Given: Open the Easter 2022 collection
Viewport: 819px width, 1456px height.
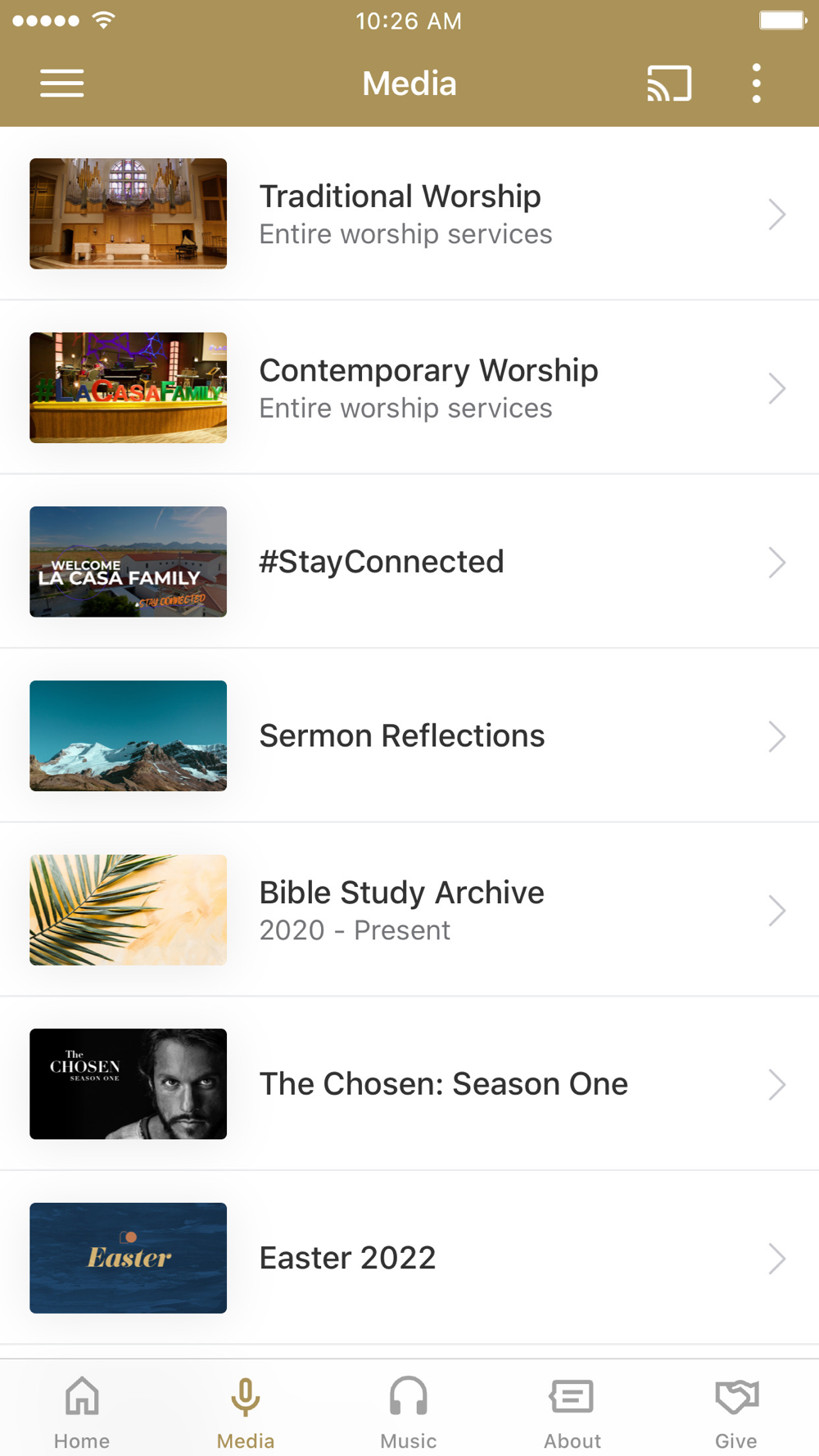Looking at the screenshot, I should (409, 1258).
